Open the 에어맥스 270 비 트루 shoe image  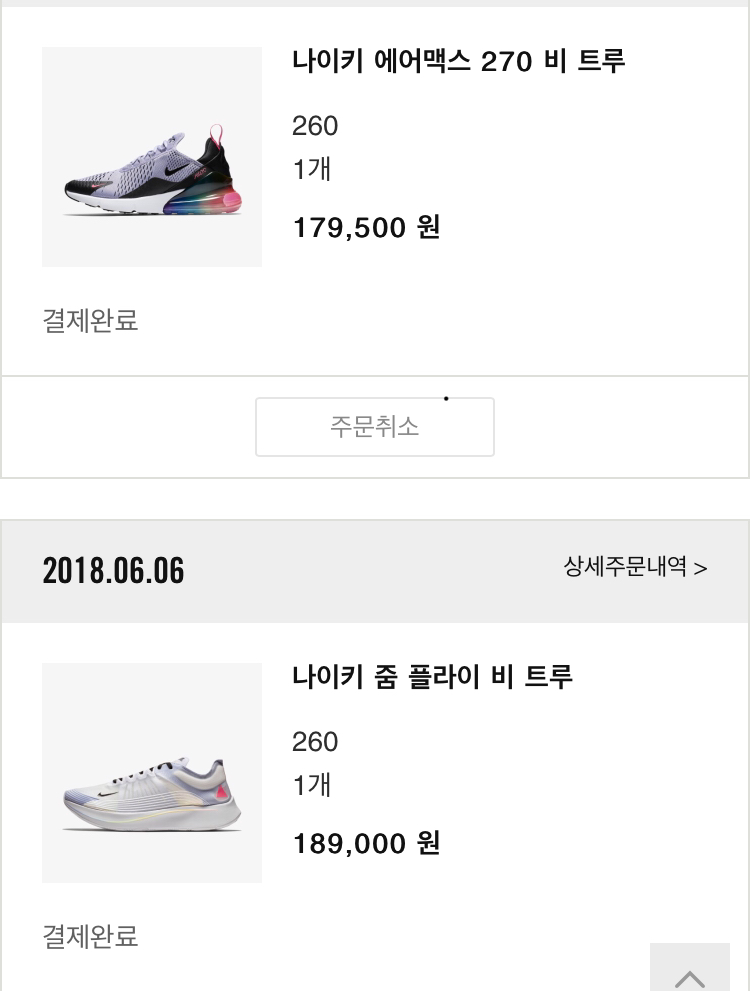(x=152, y=157)
